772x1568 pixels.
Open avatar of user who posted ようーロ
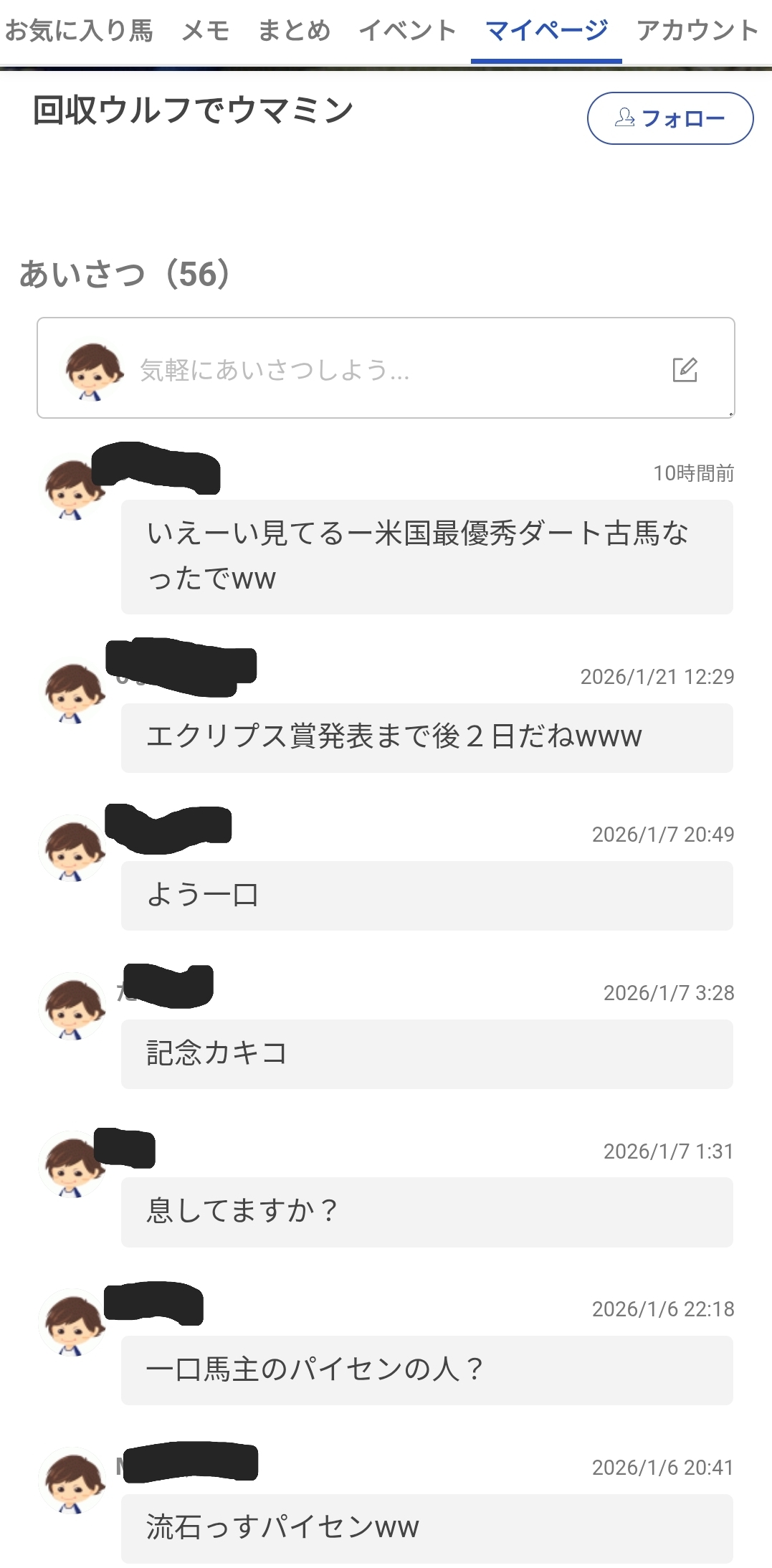[72, 850]
